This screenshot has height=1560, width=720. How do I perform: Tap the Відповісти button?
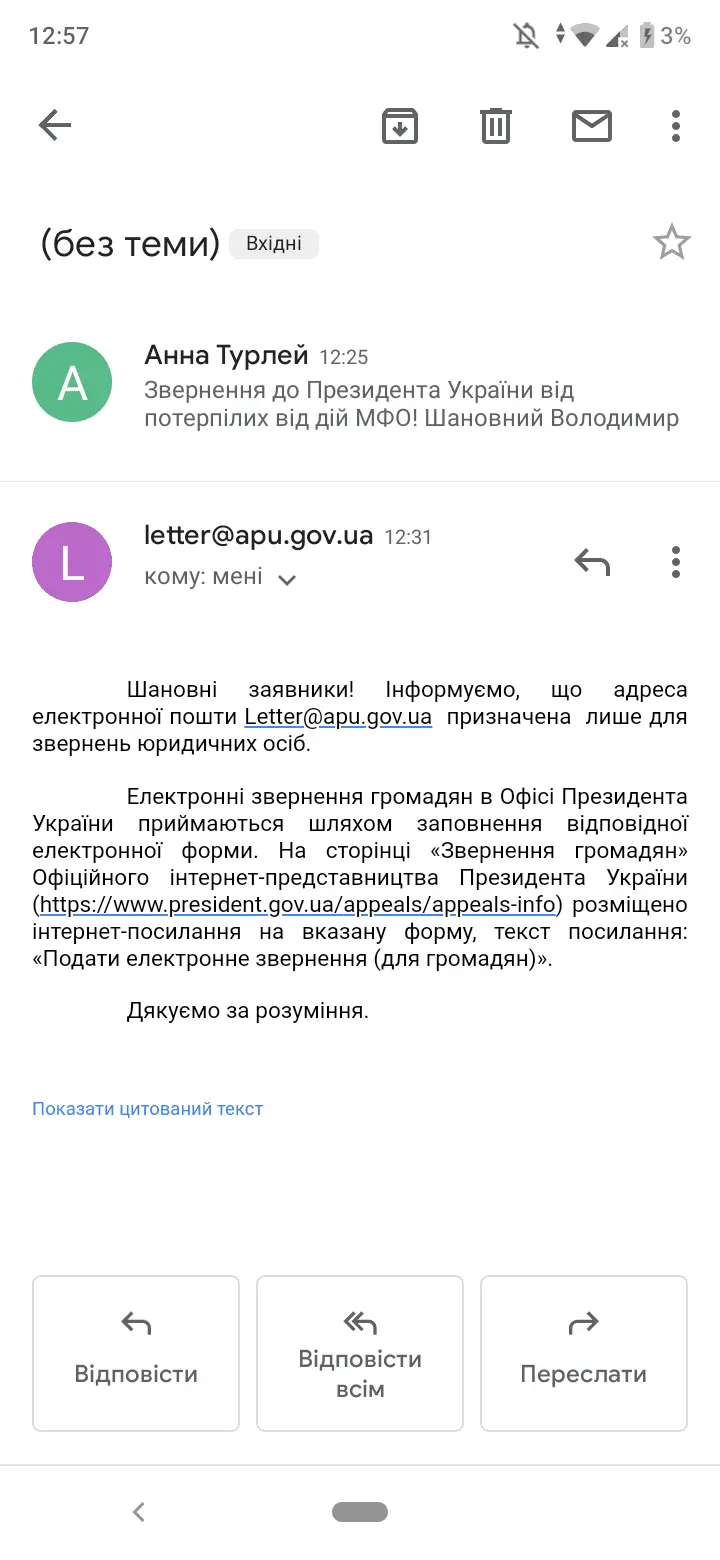point(136,1353)
